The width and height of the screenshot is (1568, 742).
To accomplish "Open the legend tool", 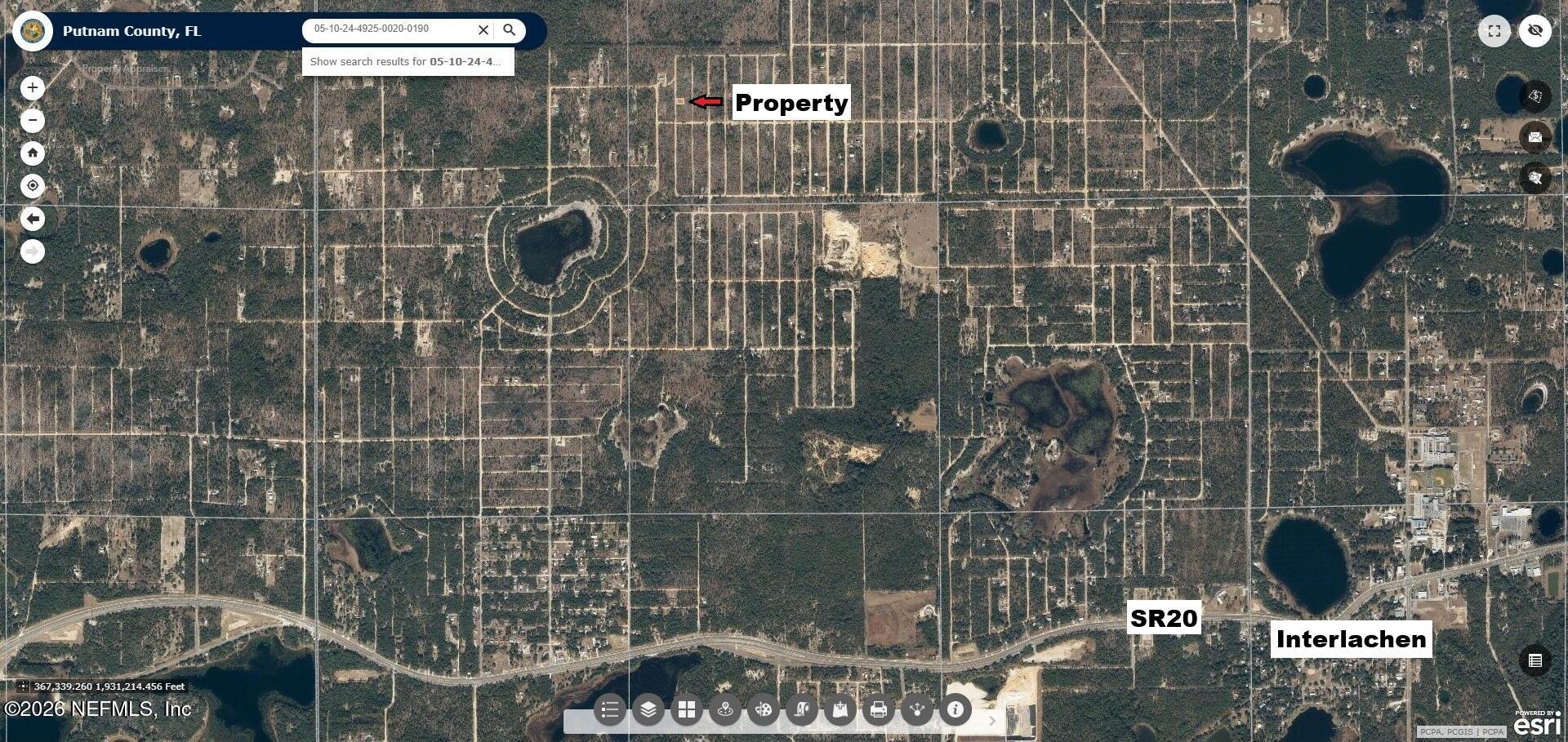I will (x=610, y=709).
